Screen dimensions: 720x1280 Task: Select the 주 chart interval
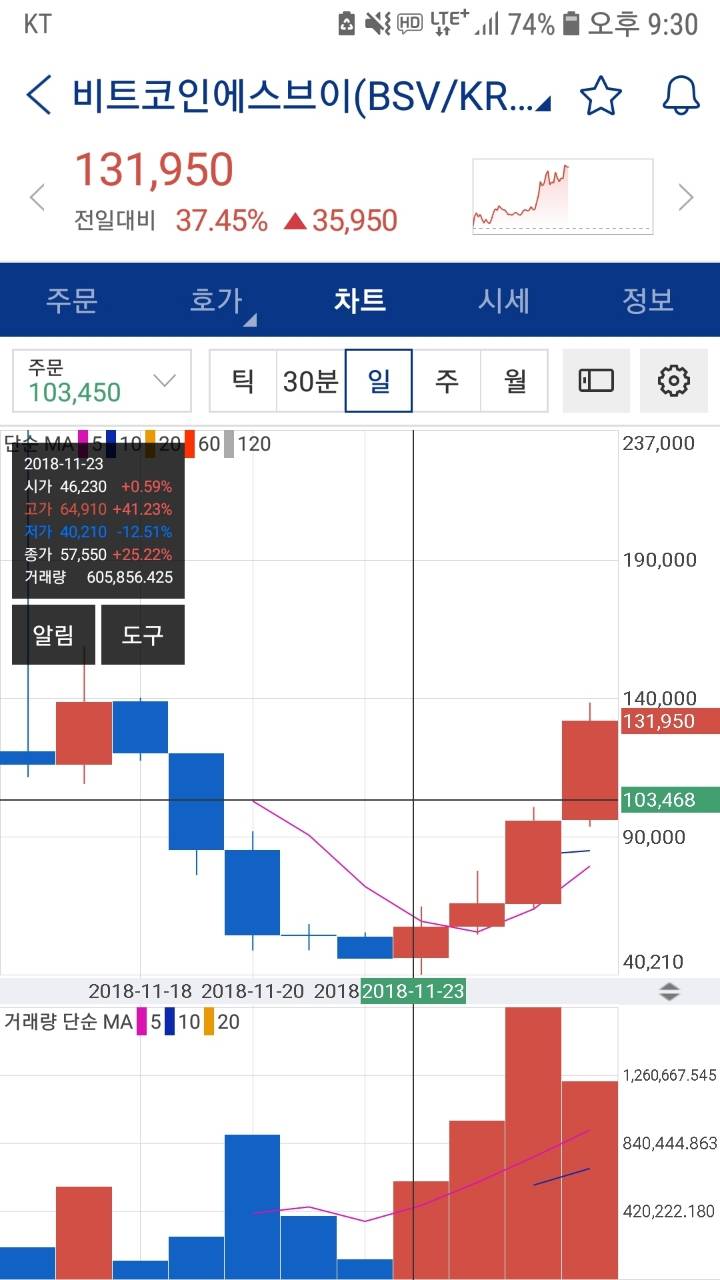coord(447,381)
